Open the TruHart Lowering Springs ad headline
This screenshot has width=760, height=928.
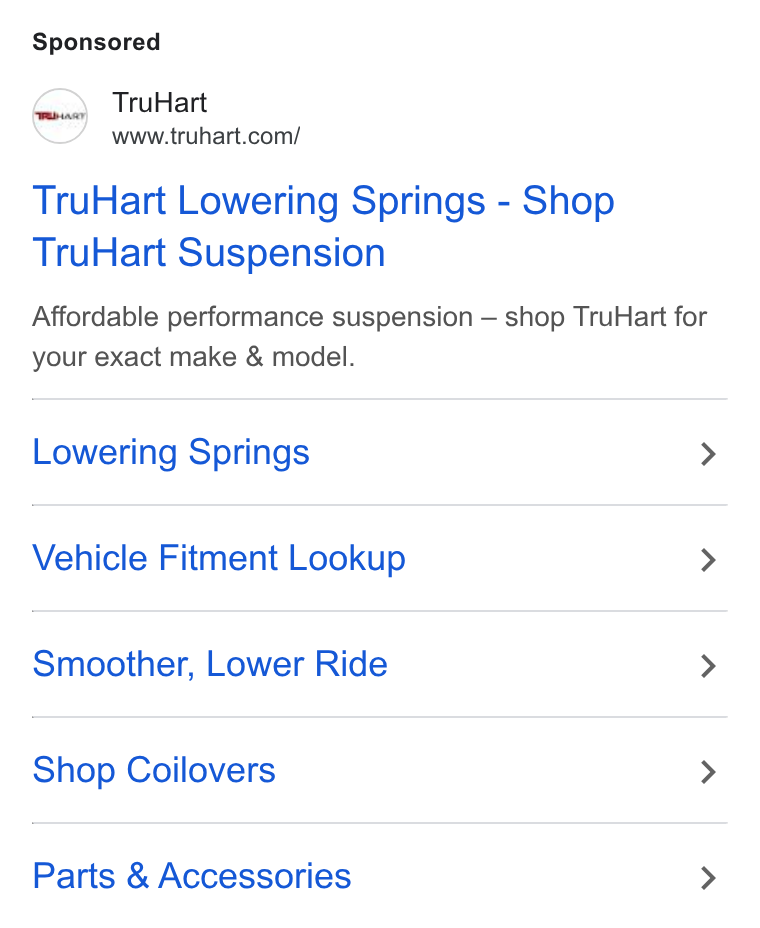point(323,227)
